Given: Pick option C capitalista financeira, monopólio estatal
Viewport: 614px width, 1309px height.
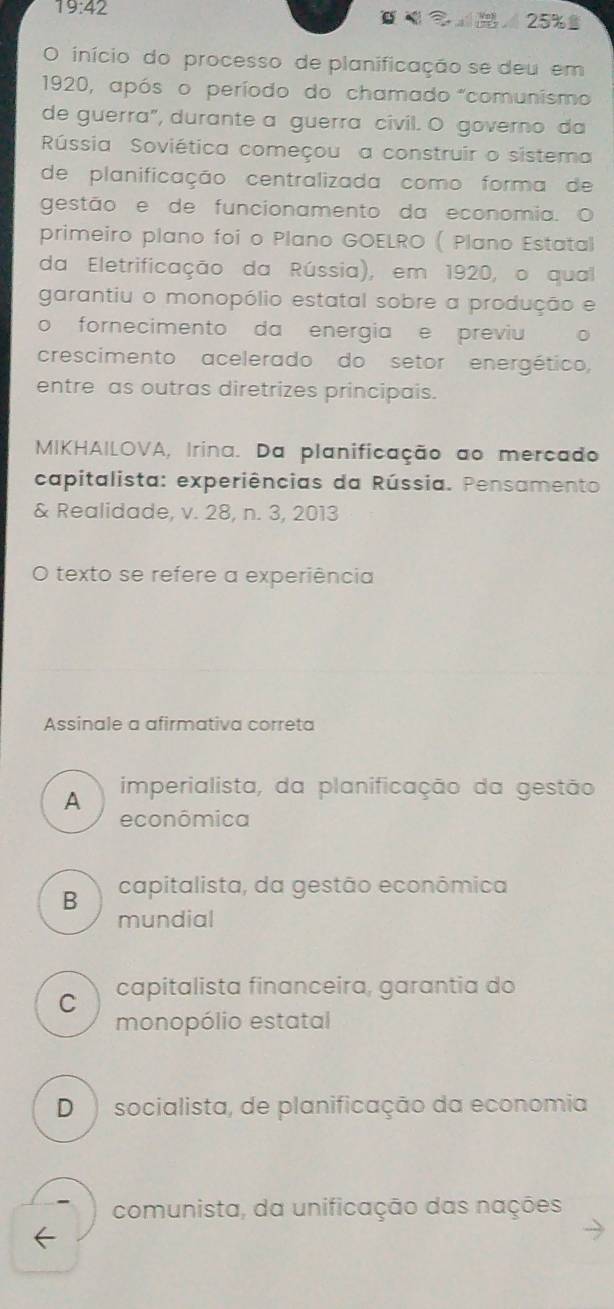Looking at the screenshot, I should pyautogui.click(x=67, y=1005).
